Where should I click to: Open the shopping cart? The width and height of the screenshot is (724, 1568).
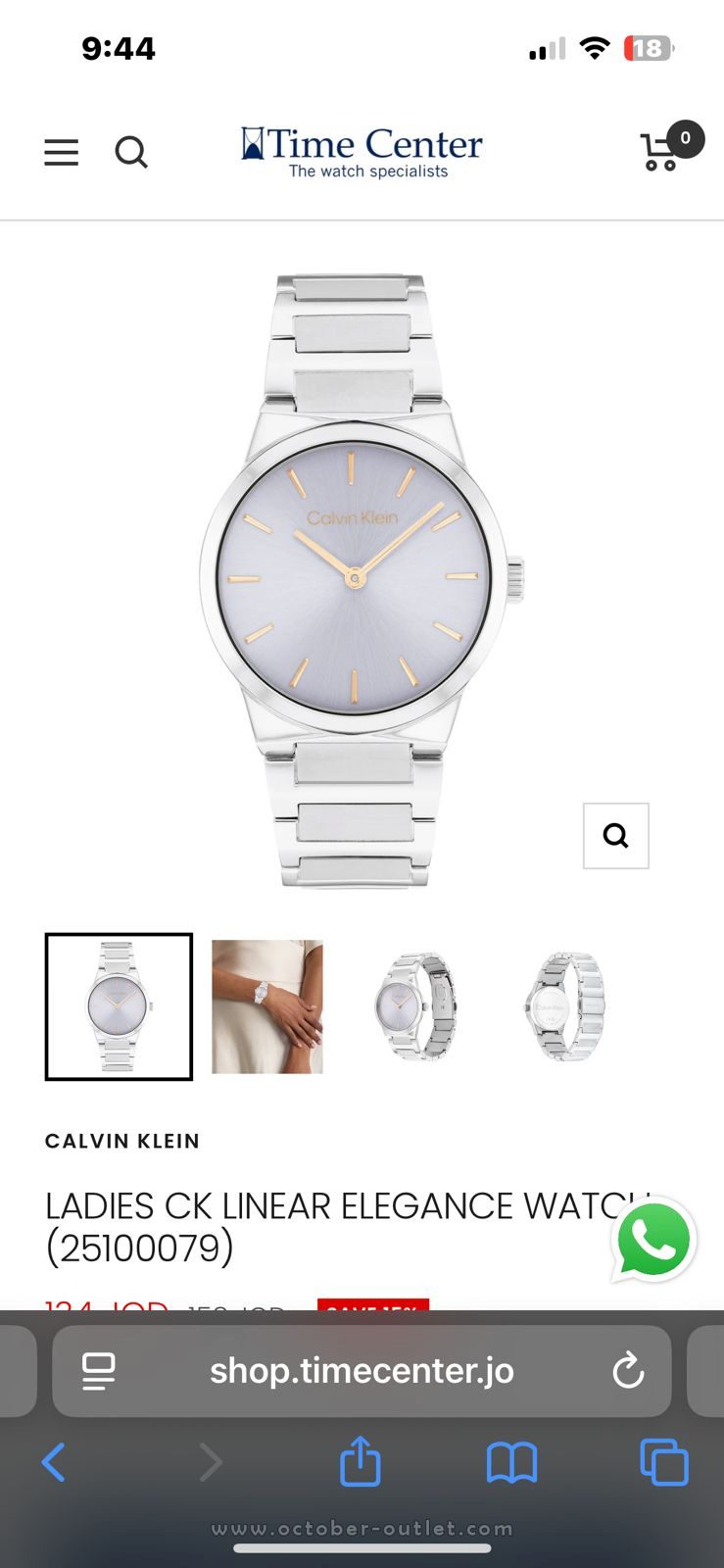[663, 151]
